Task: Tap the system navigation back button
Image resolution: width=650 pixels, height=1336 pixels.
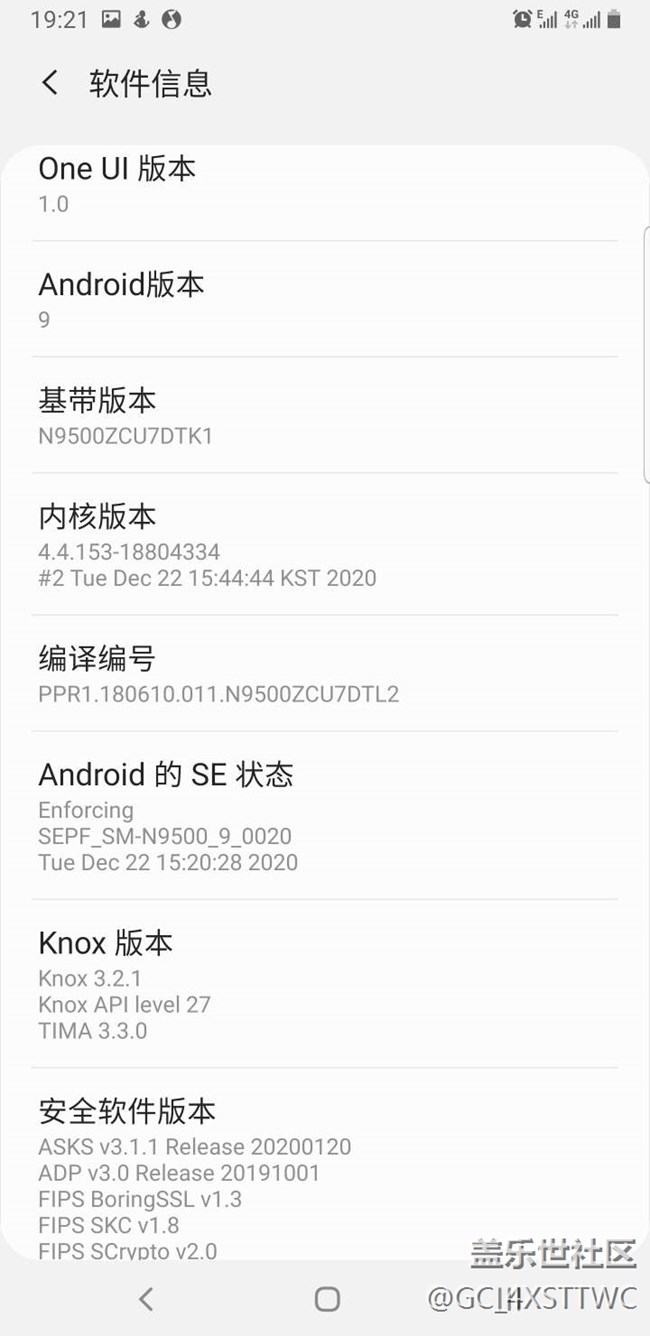Action: click(146, 1298)
